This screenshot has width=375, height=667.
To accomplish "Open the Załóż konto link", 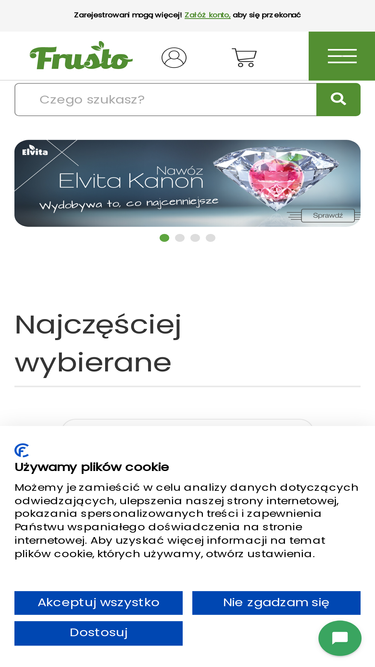I will [x=207, y=15].
